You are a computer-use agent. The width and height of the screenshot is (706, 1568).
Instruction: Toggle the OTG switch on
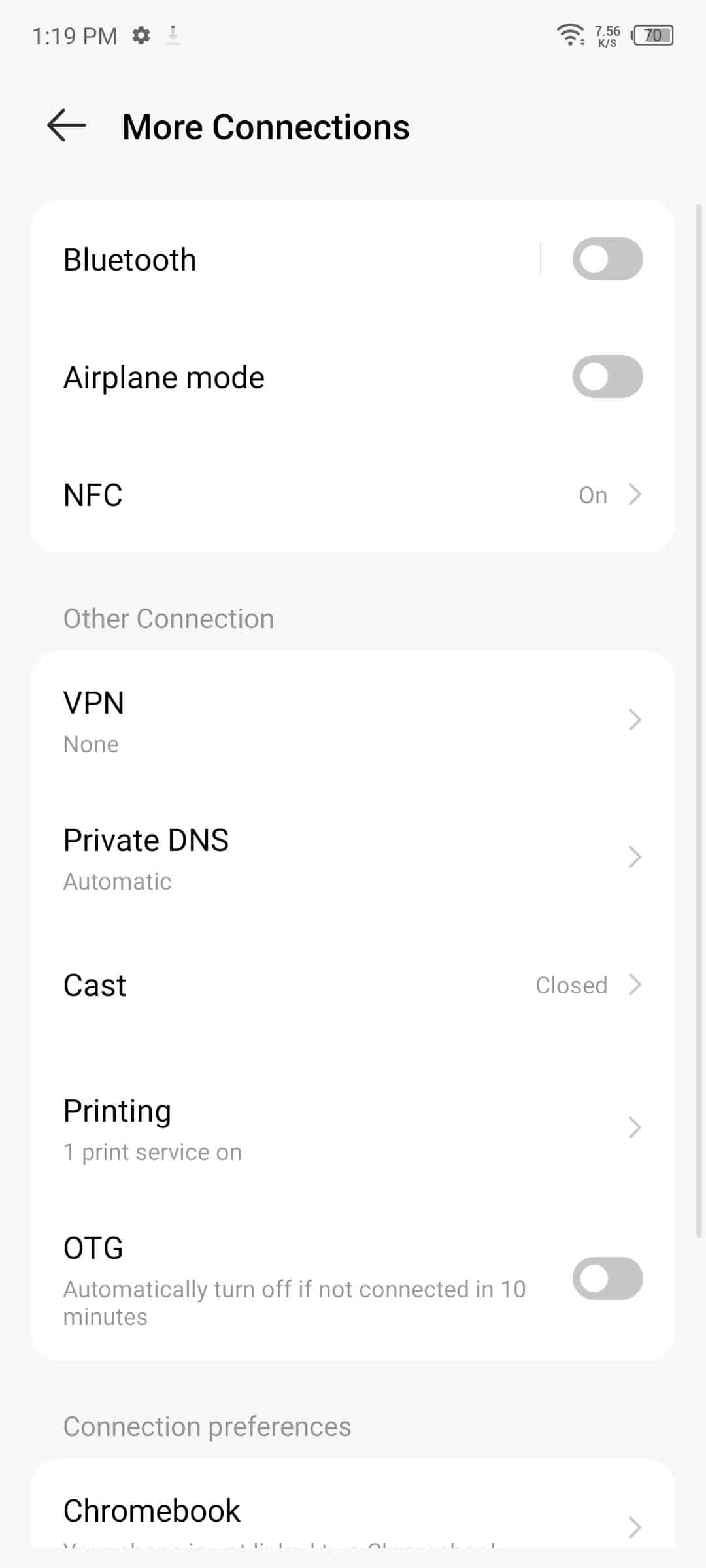coord(607,1278)
